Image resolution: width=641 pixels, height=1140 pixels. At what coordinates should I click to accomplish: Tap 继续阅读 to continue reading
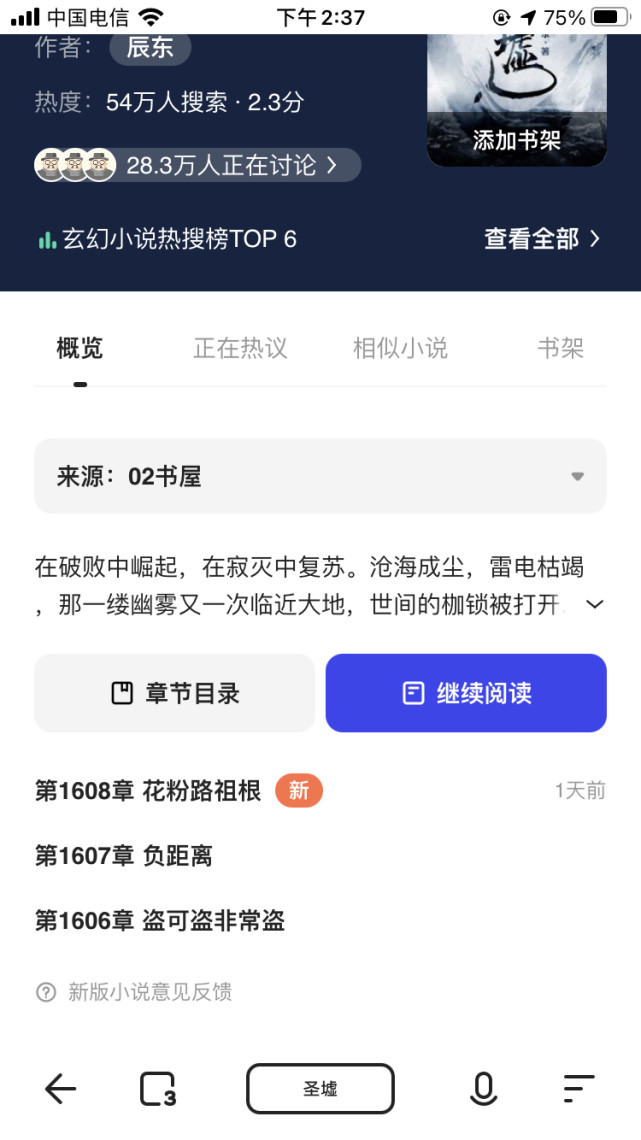click(x=466, y=693)
